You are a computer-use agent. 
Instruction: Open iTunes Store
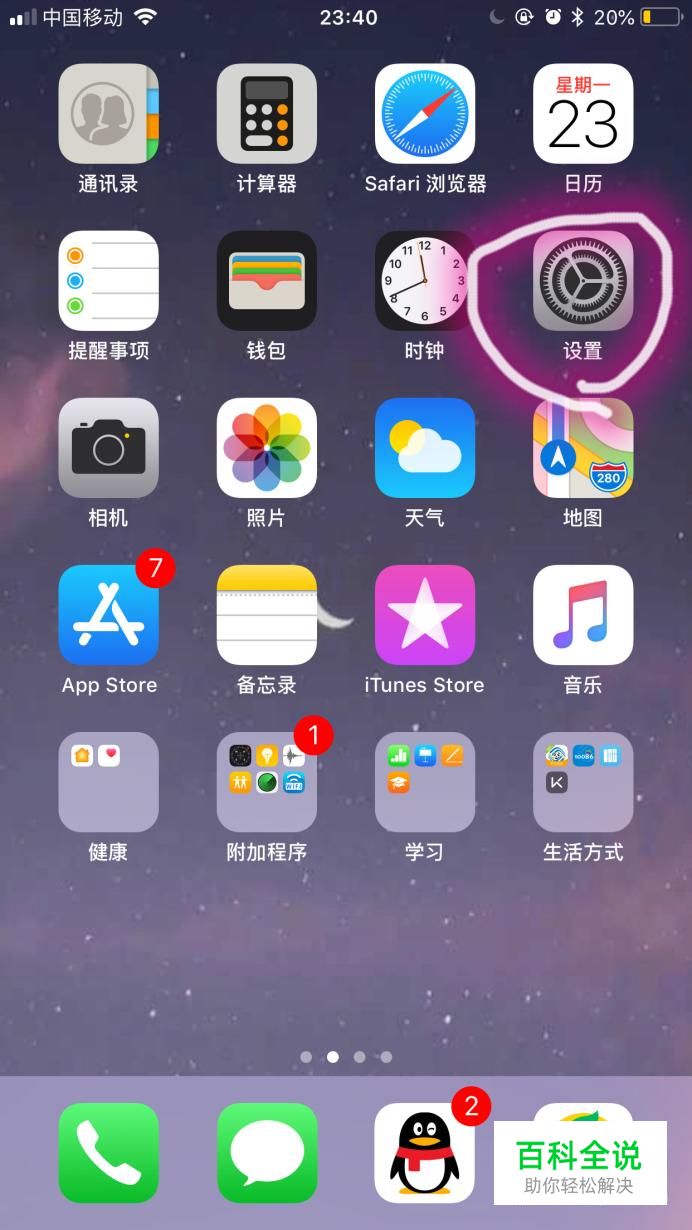pyautogui.click(x=424, y=615)
